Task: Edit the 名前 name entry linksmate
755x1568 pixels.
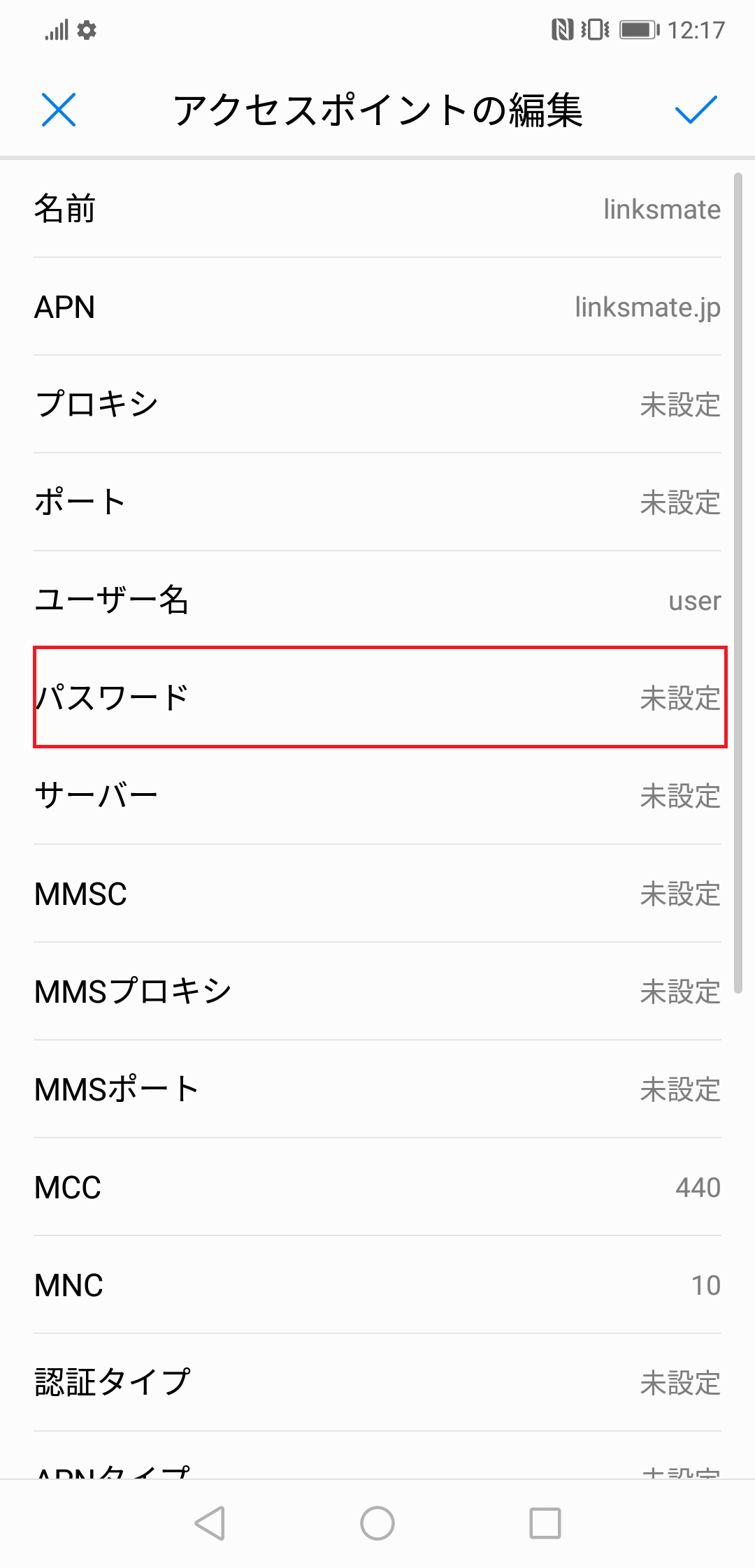Action: (x=377, y=209)
